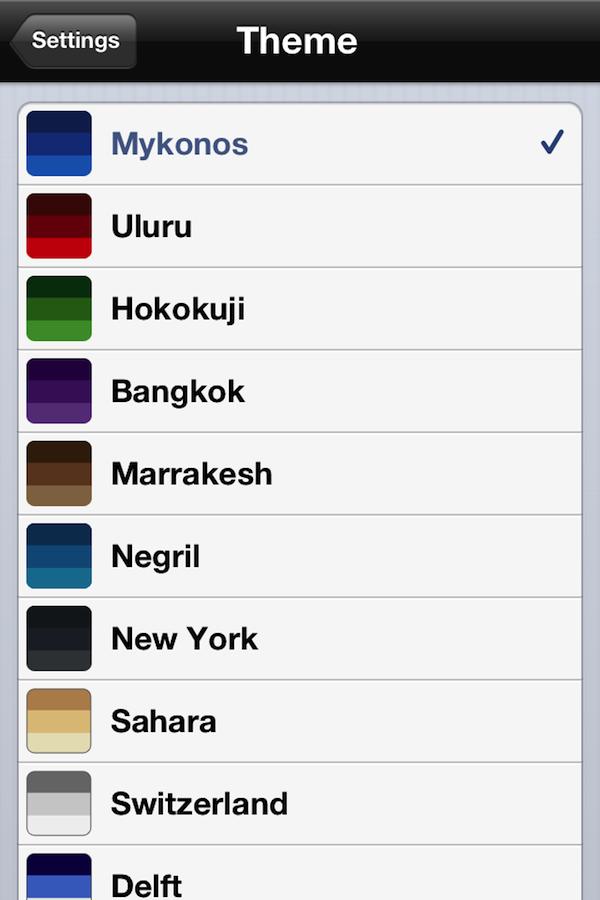The width and height of the screenshot is (600, 900).
Task: Pick the Bangkok theme
Action: (300, 391)
